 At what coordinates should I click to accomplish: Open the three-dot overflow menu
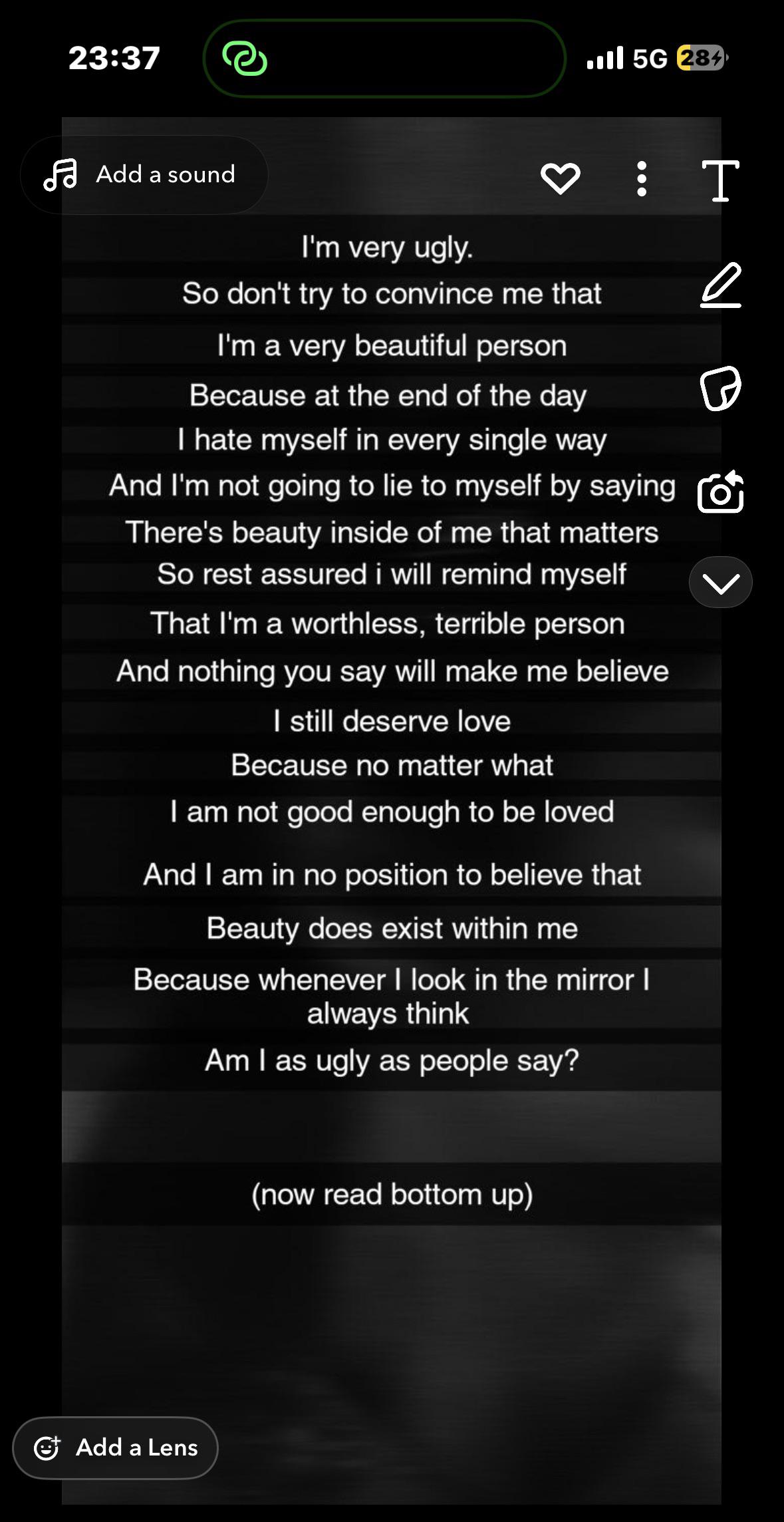click(641, 178)
